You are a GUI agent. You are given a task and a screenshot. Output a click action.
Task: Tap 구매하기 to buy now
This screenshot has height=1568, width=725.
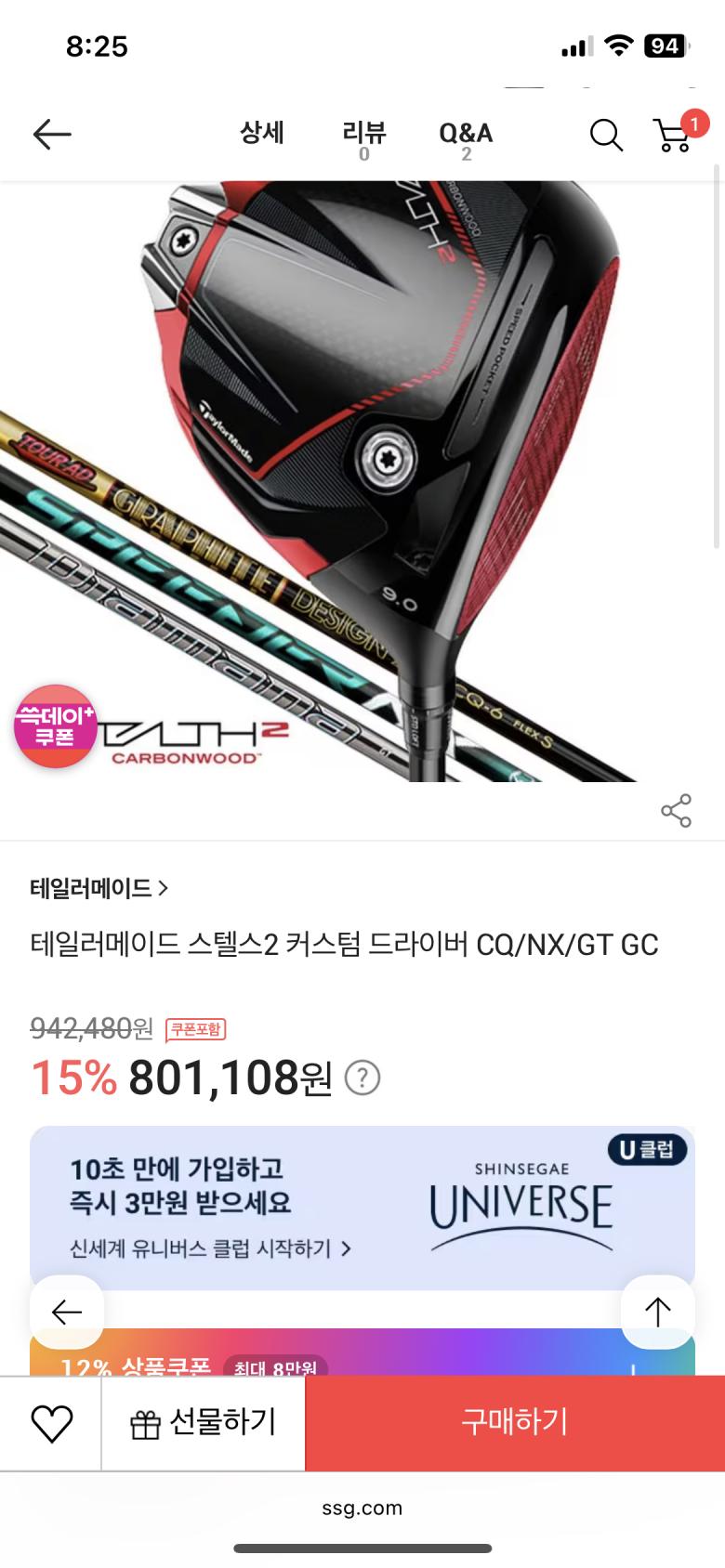click(x=515, y=1423)
